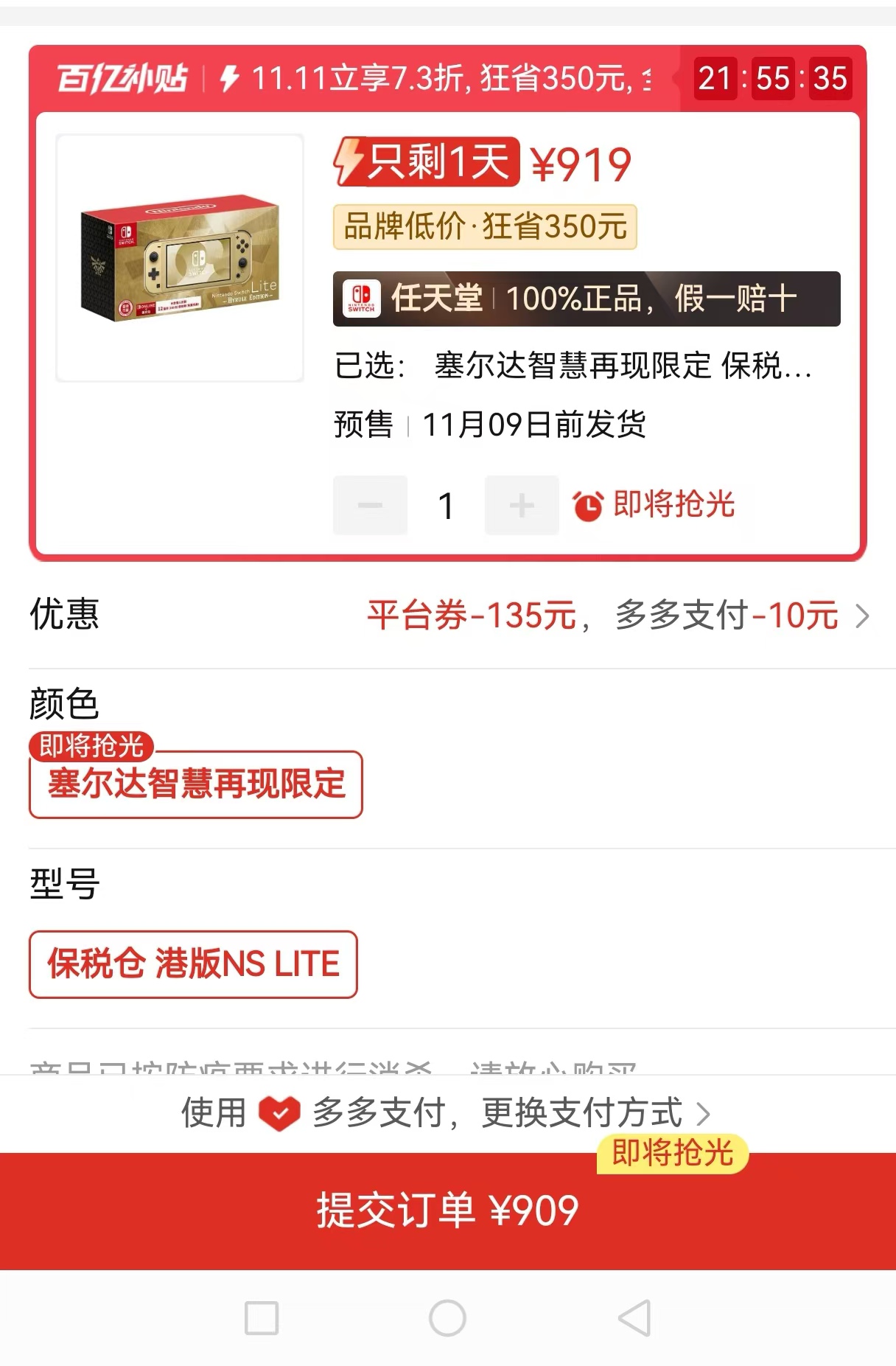This screenshot has width=896, height=1366.
Task: Go to the system home screen
Action: pyautogui.click(x=447, y=1318)
